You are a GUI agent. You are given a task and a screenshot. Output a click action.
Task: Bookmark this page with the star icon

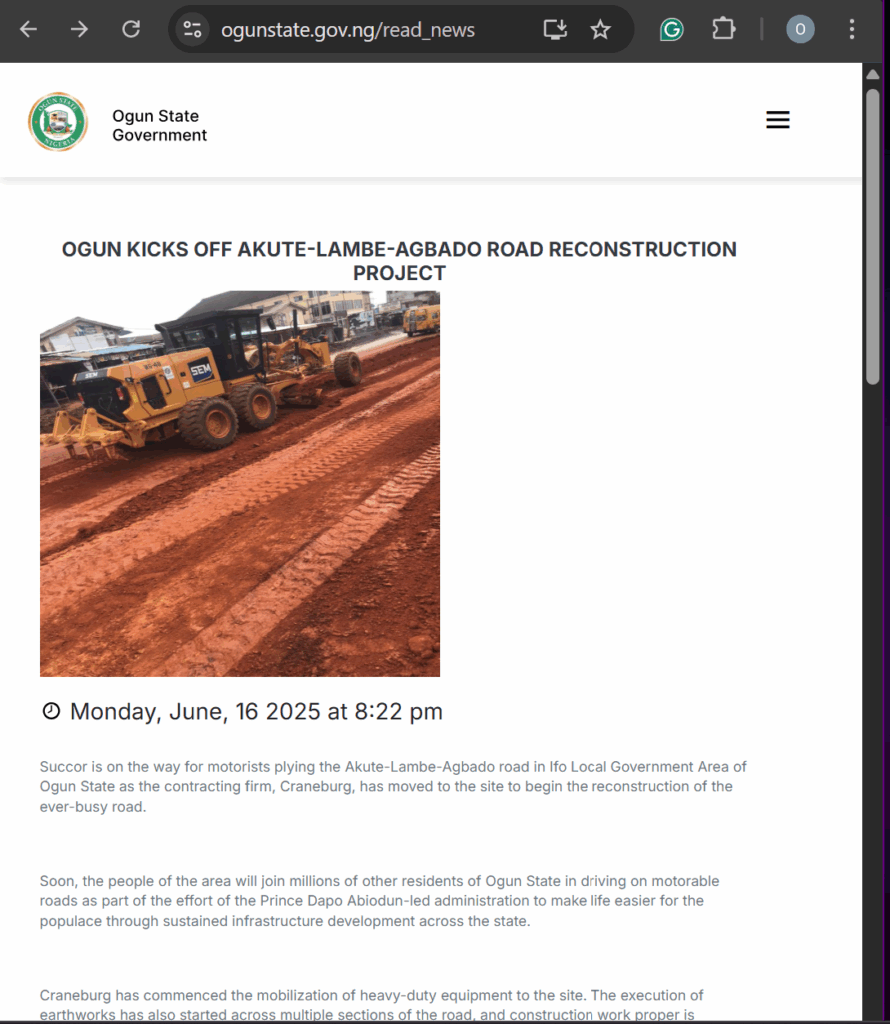point(600,29)
